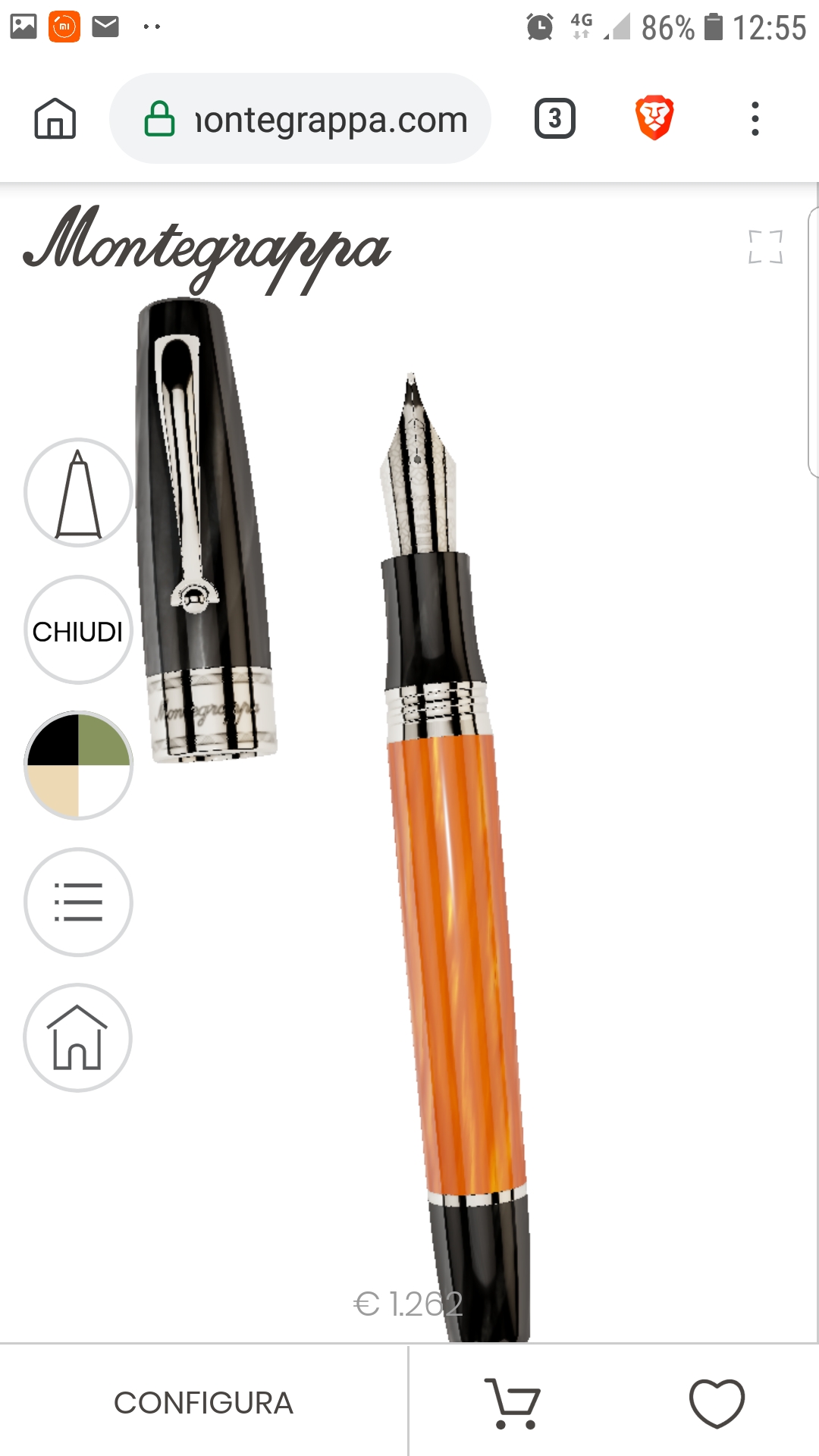This screenshot has height=1456, width=819.
Task: Tap the CHIUDI button to close the cap
Action: tap(78, 630)
